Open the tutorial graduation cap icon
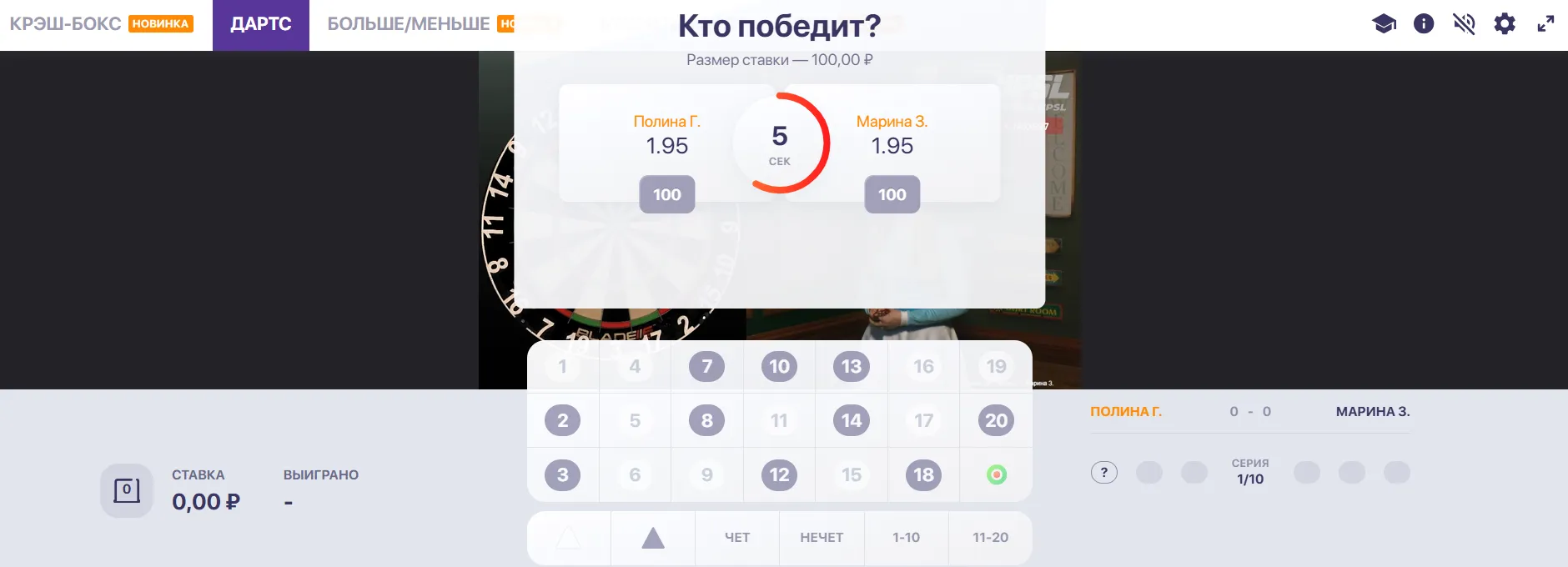Image resolution: width=1568 pixels, height=567 pixels. (1384, 24)
